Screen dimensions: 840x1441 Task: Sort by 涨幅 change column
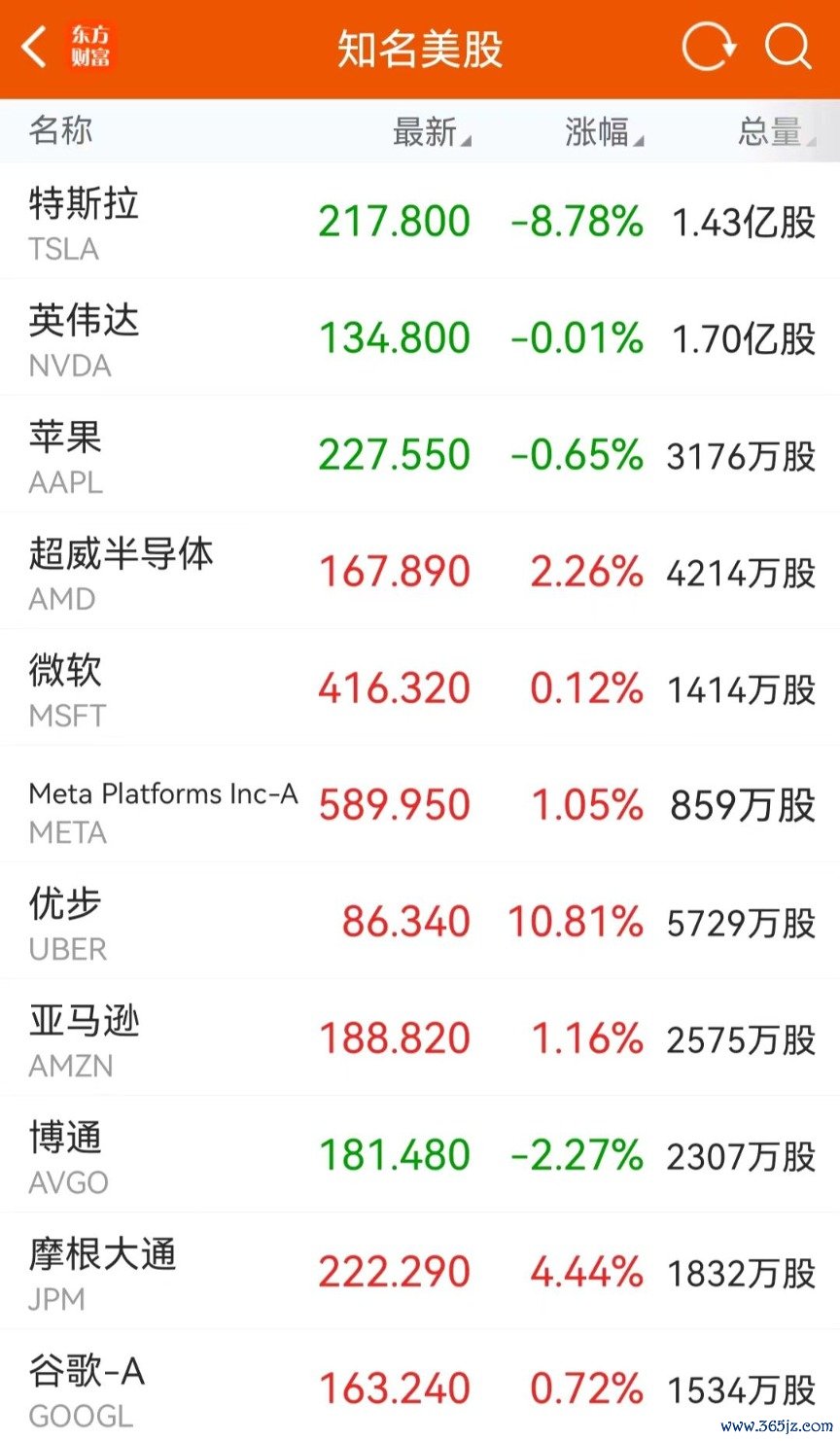point(605,131)
